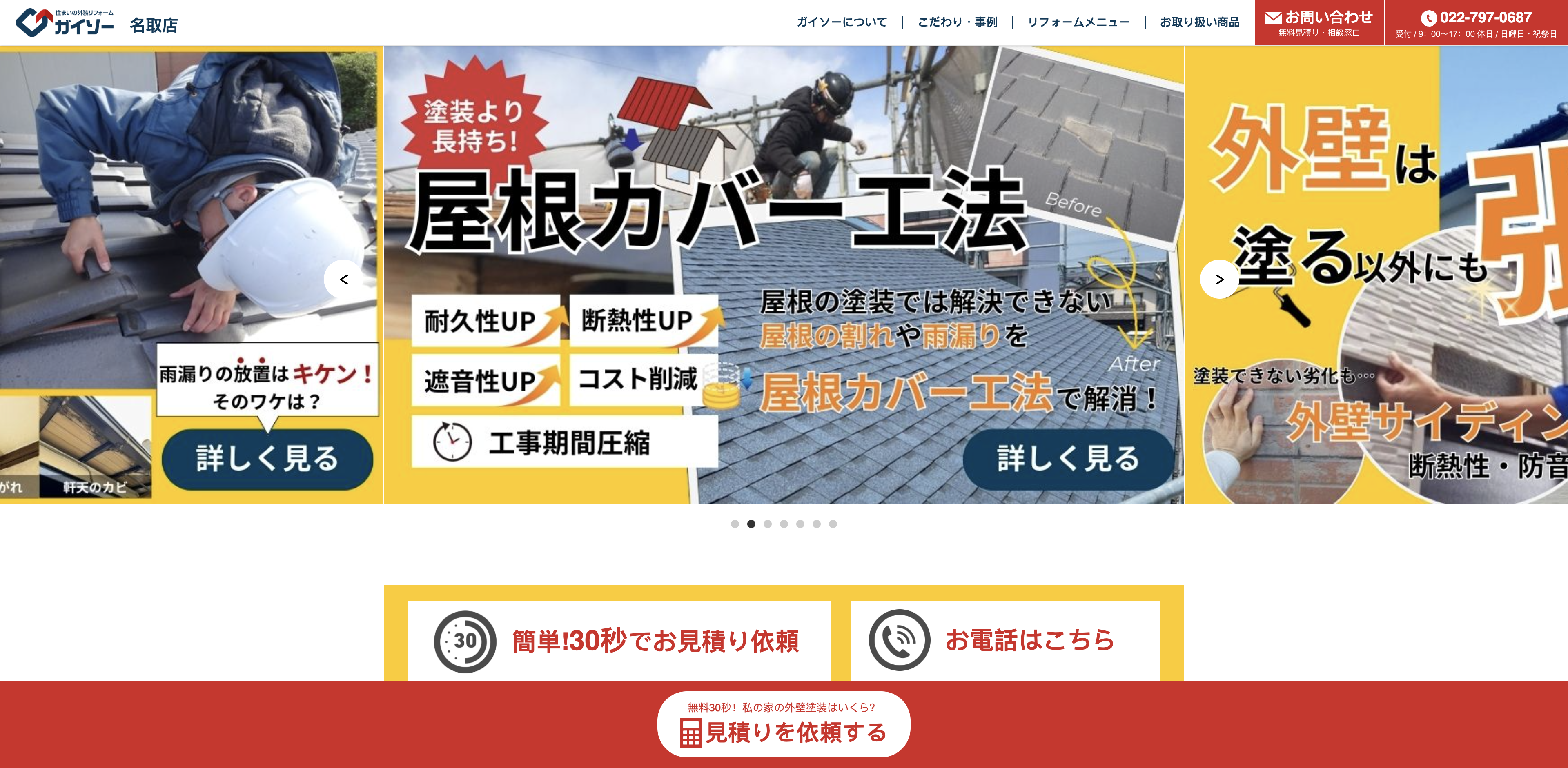Tap the お問い合わせ contact button
1568x768 pixels.
[x=1319, y=23]
